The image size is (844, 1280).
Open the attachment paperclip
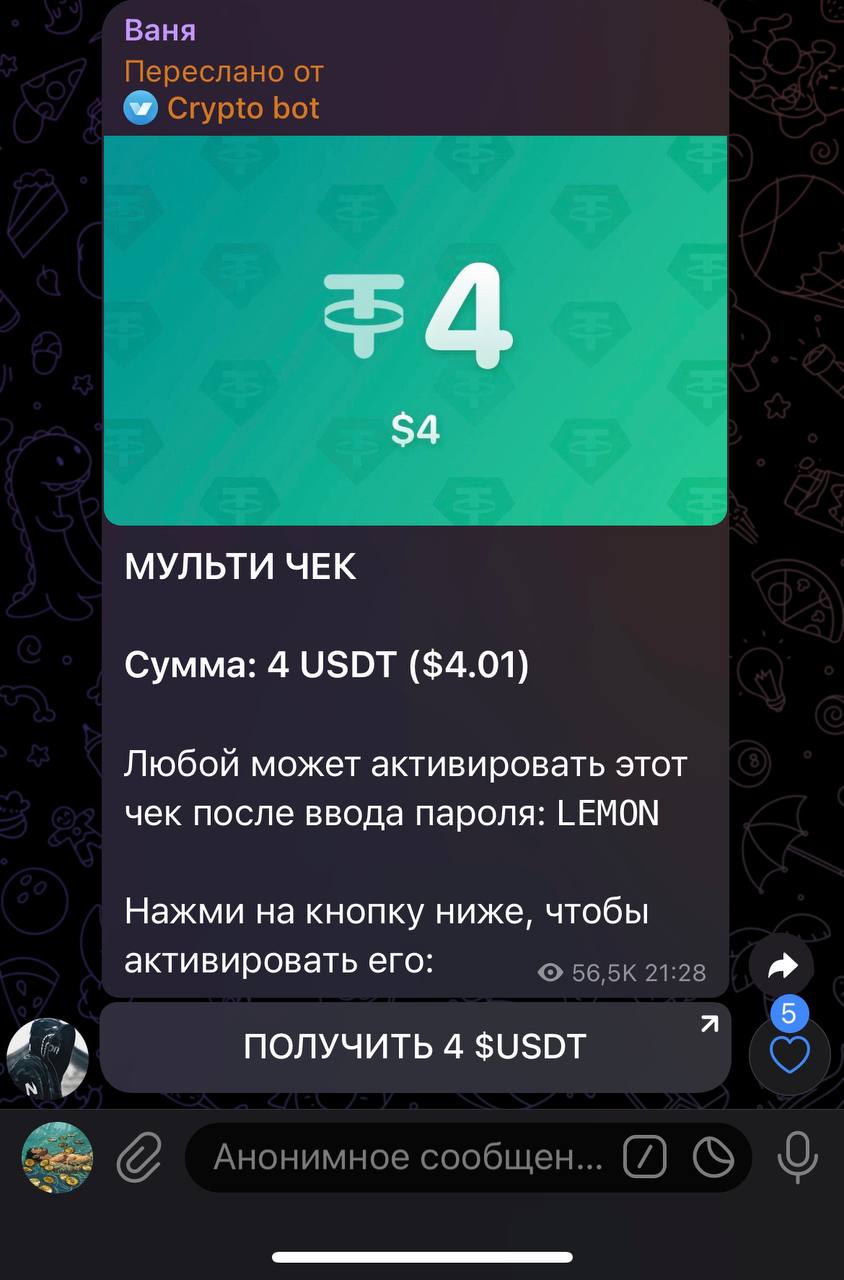click(140, 1158)
